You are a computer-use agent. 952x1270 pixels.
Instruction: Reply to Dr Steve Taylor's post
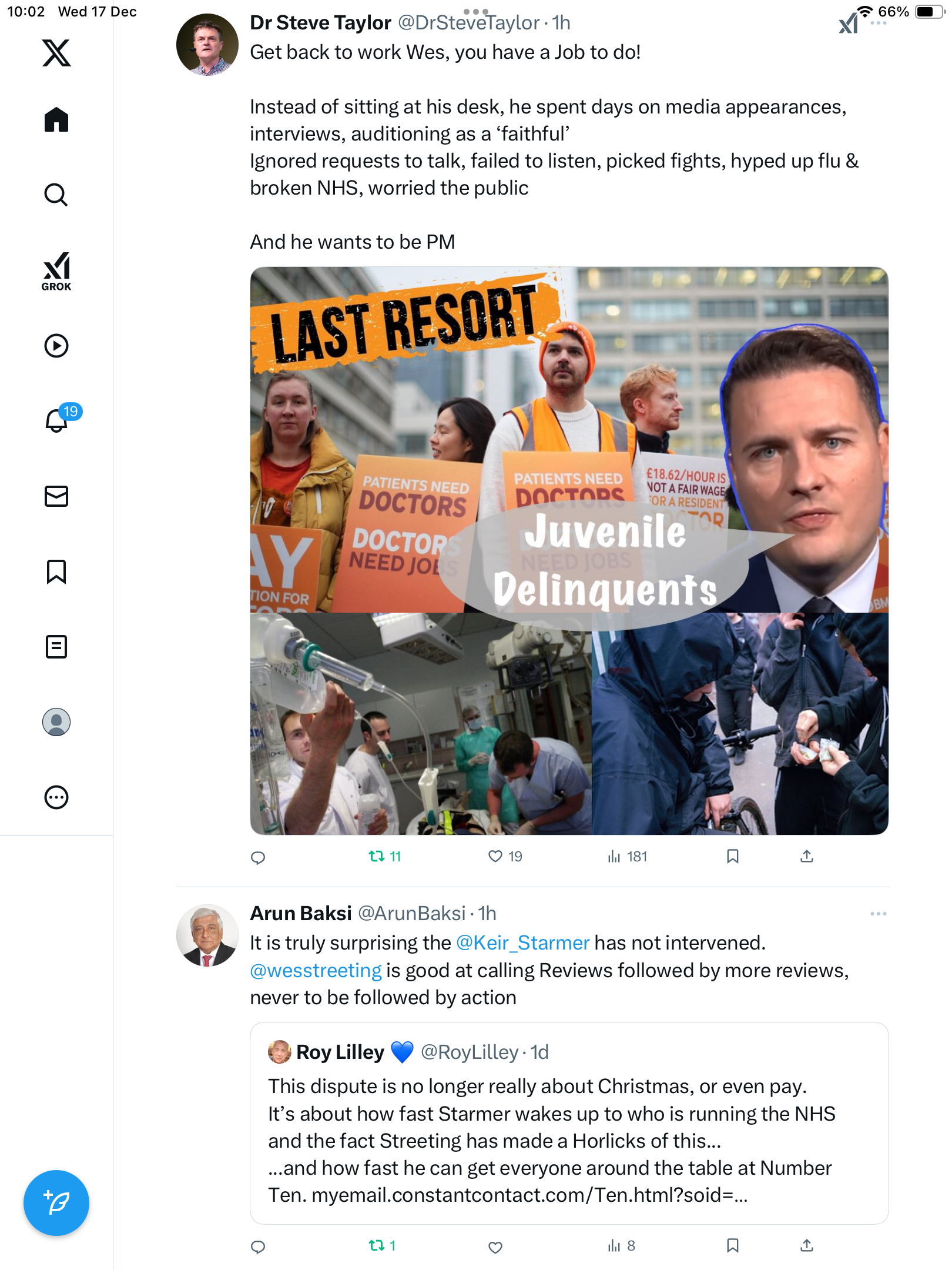click(x=258, y=858)
